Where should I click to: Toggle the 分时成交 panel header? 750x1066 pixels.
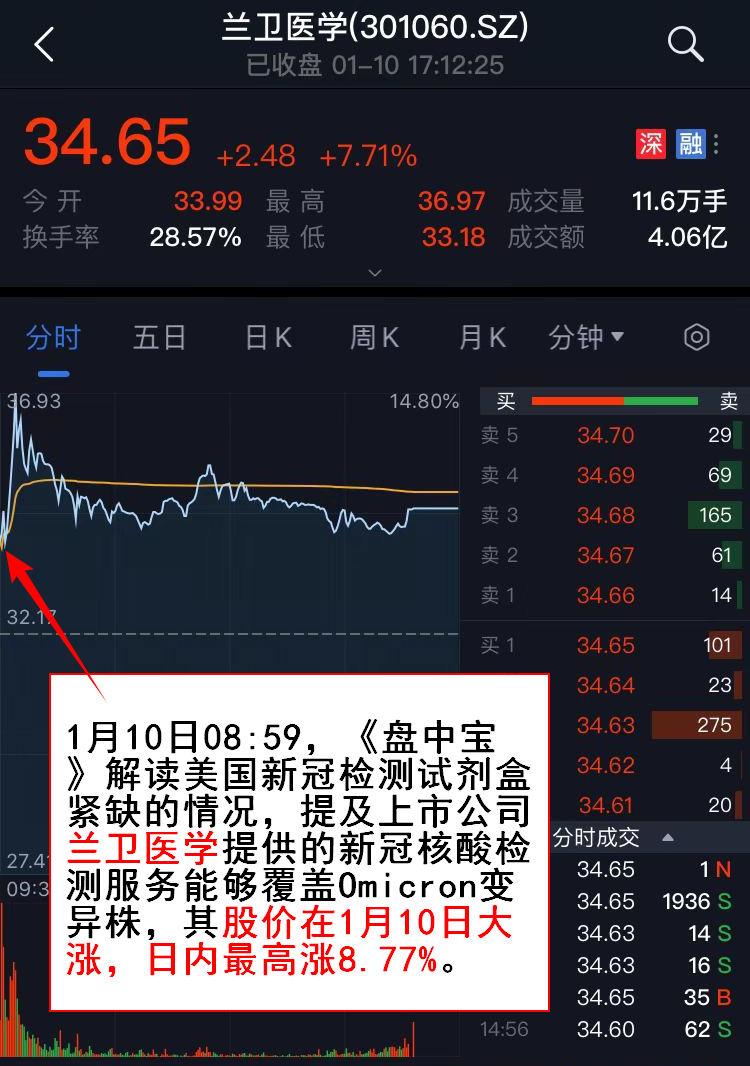(x=613, y=837)
